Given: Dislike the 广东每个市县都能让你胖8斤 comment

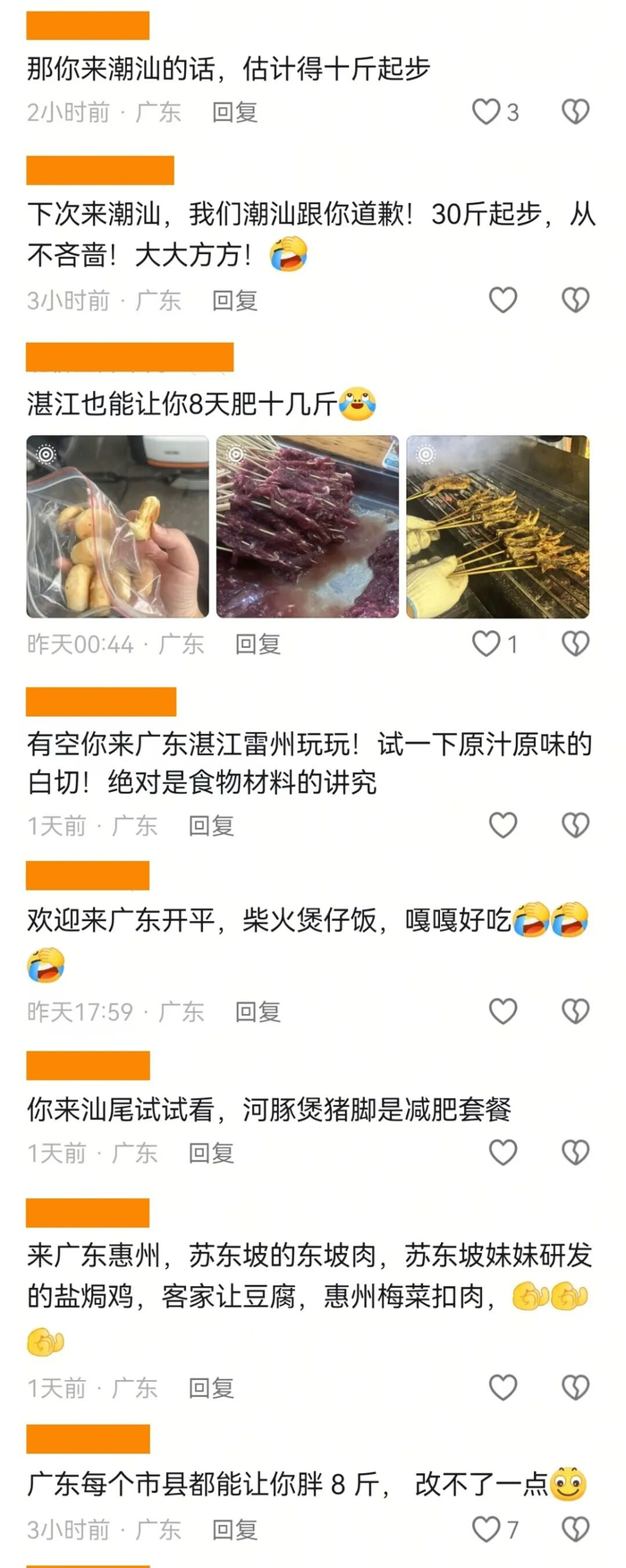Looking at the screenshot, I should [x=575, y=1530].
